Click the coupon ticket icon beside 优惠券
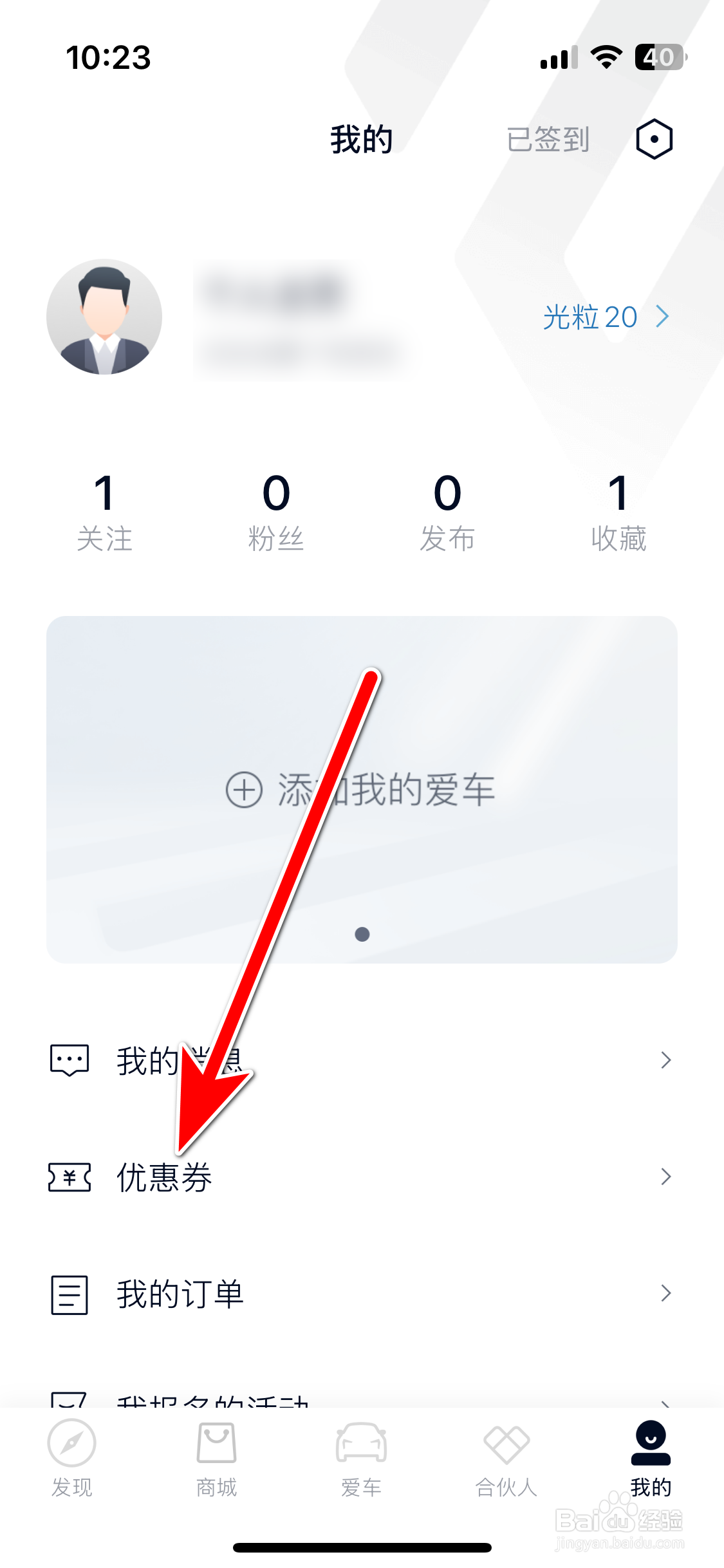The width and height of the screenshot is (724, 1568). pos(69,1177)
